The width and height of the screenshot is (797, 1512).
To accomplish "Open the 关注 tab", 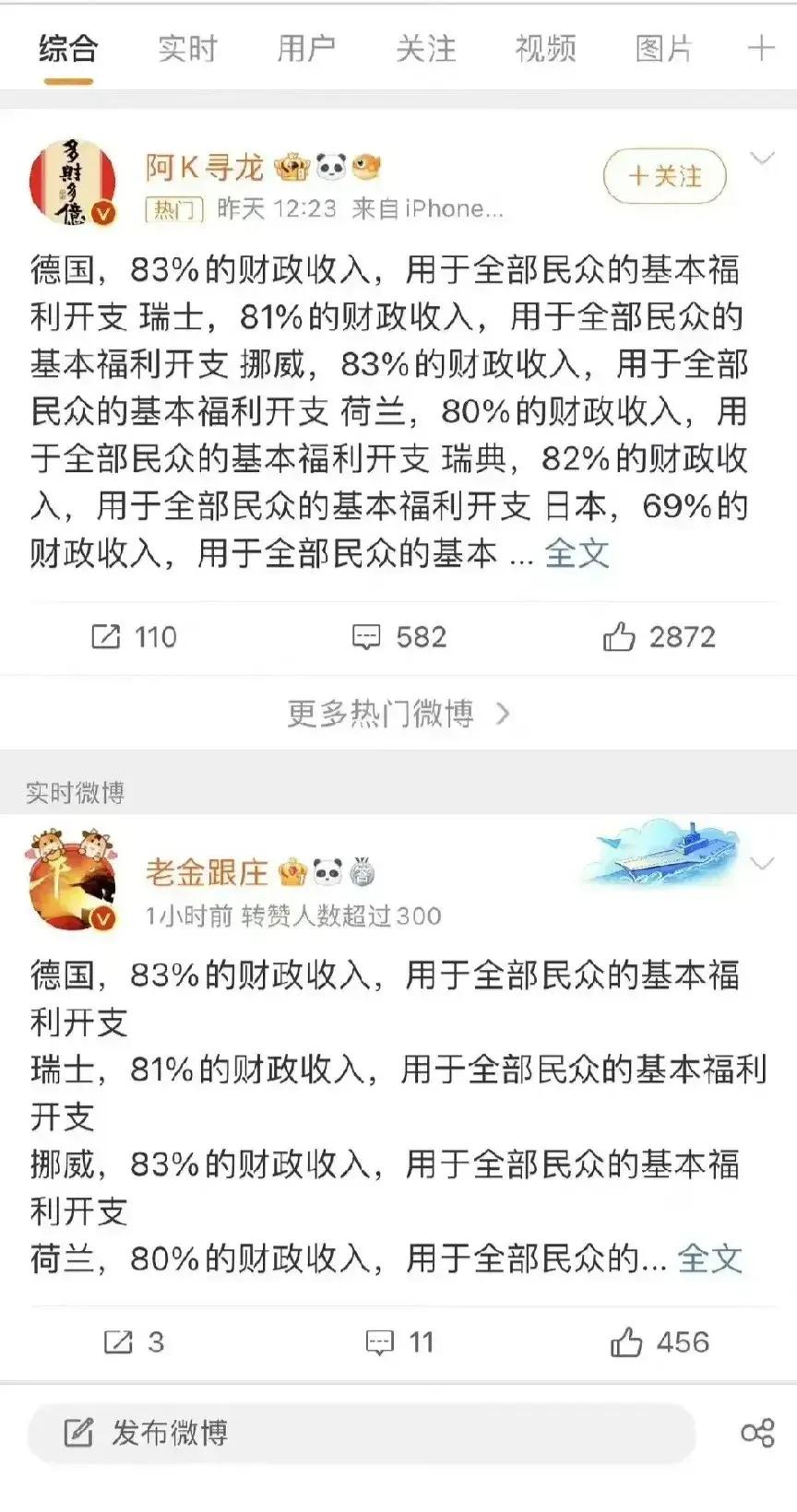I will (425, 48).
